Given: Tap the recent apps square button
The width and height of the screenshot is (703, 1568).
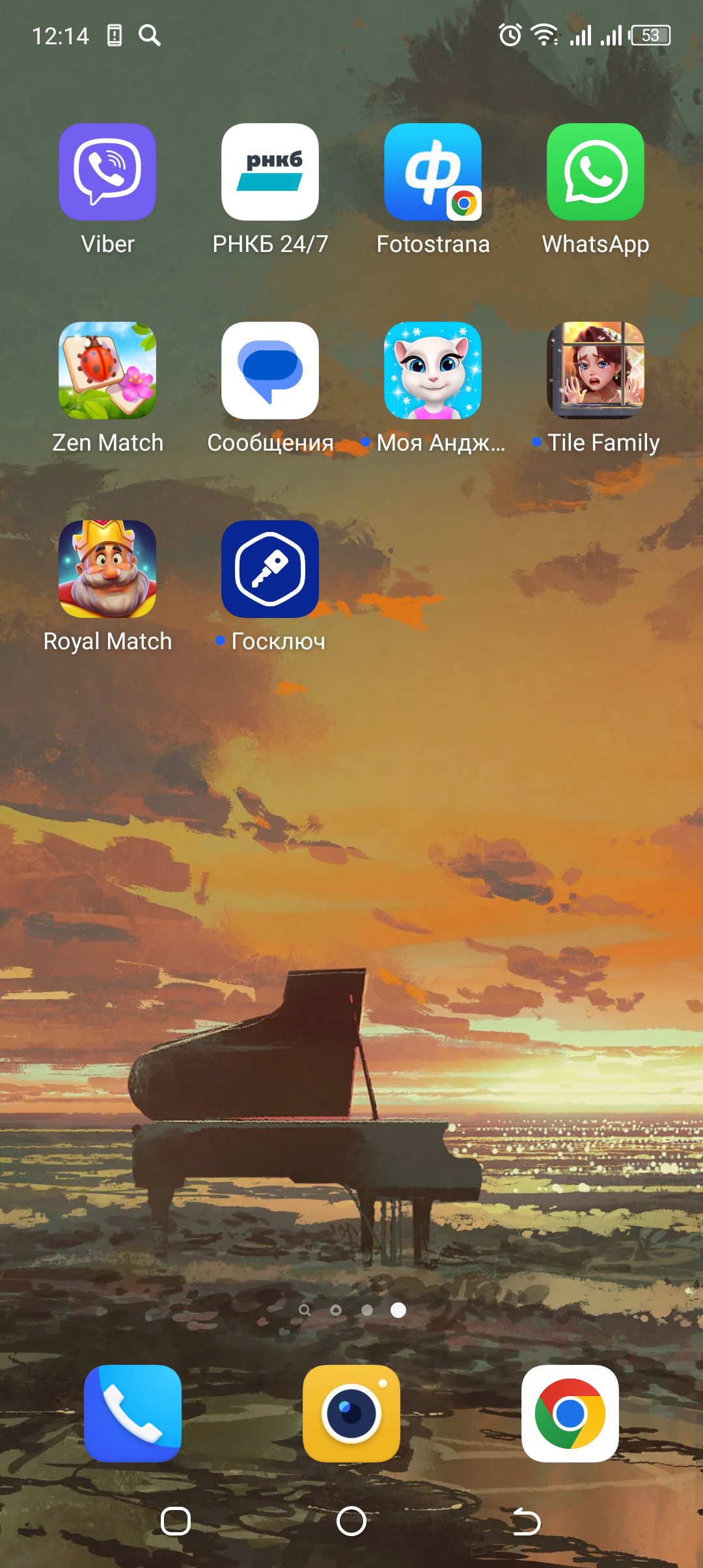Looking at the screenshot, I should [176, 1521].
